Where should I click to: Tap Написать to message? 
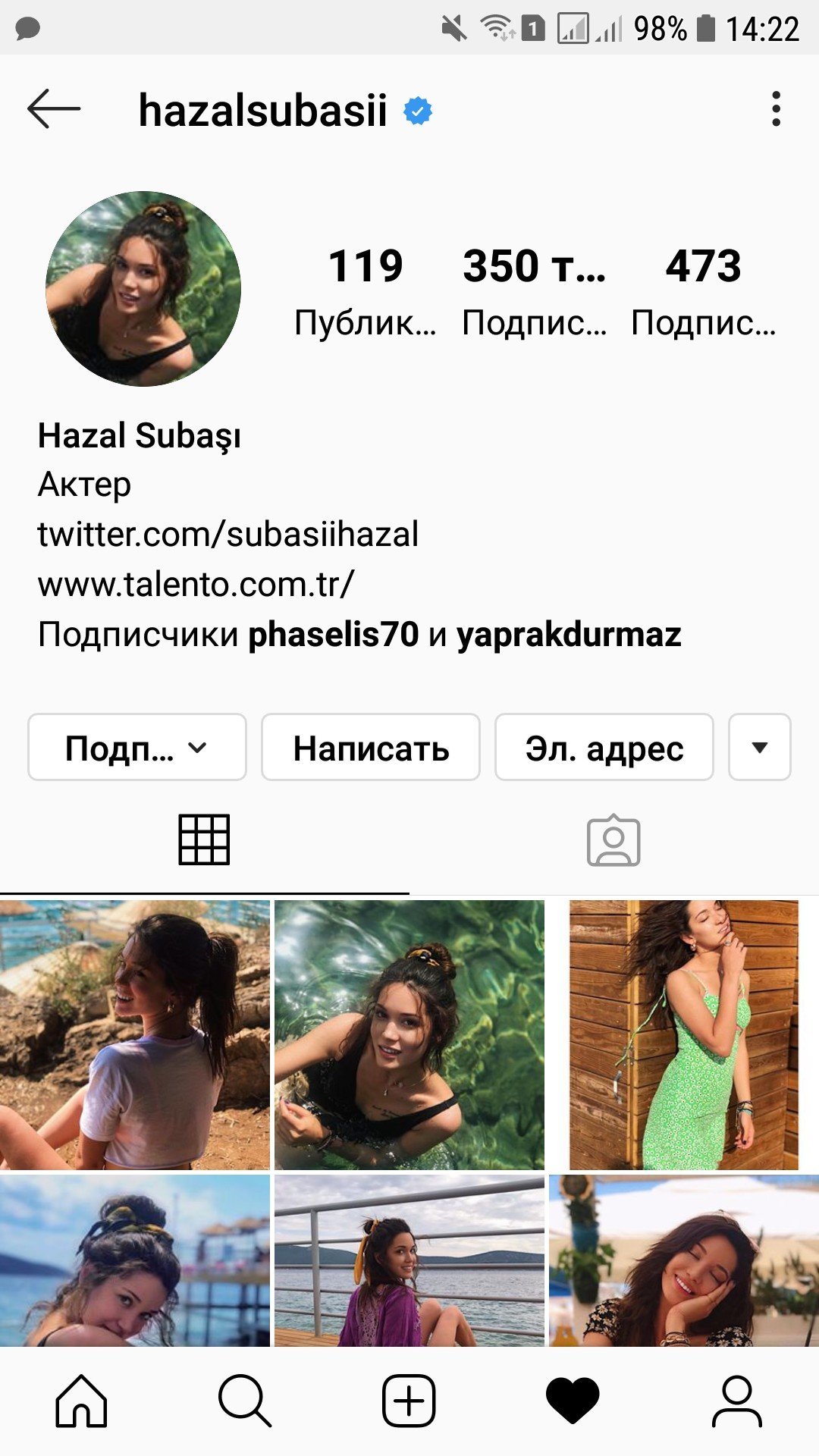click(x=371, y=748)
